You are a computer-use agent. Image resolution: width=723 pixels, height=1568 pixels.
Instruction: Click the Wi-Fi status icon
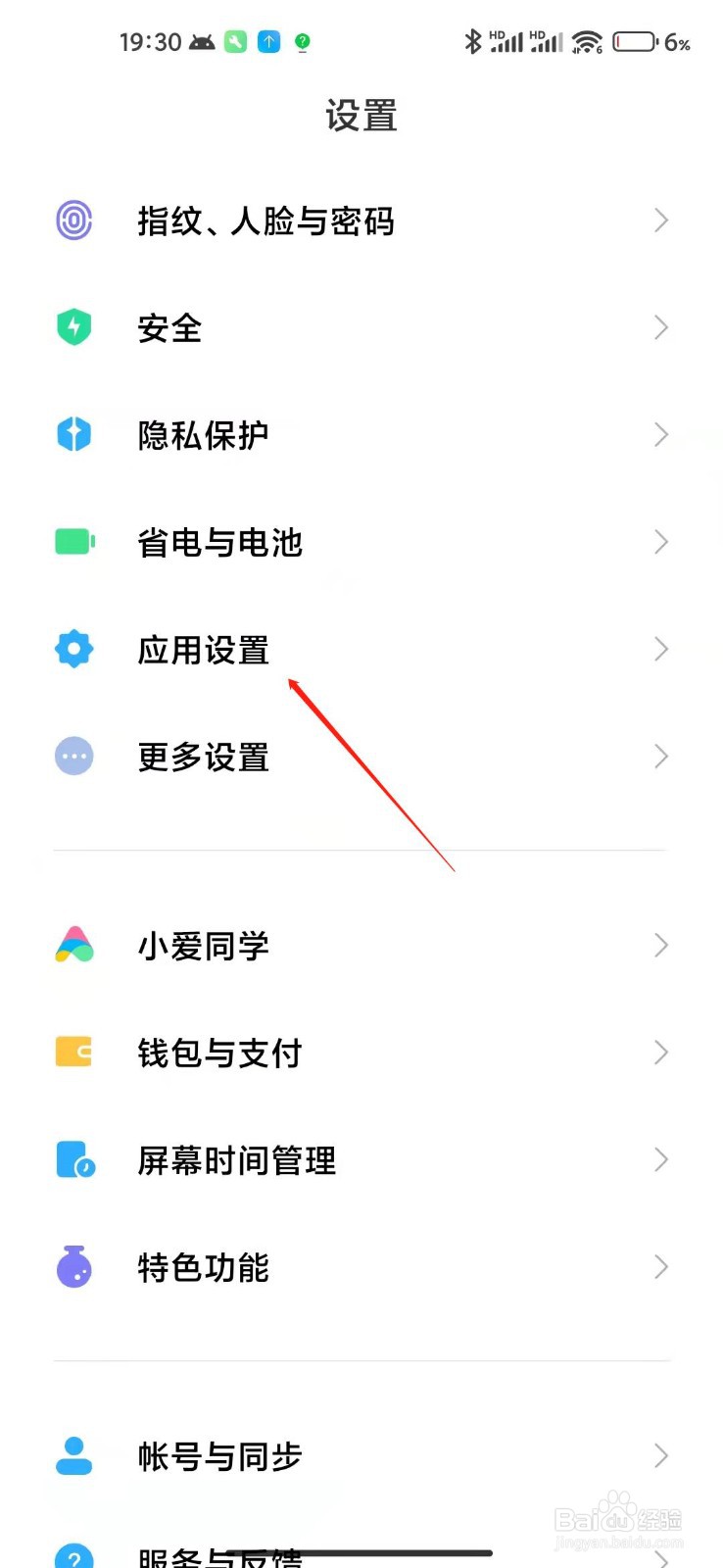pos(586,41)
